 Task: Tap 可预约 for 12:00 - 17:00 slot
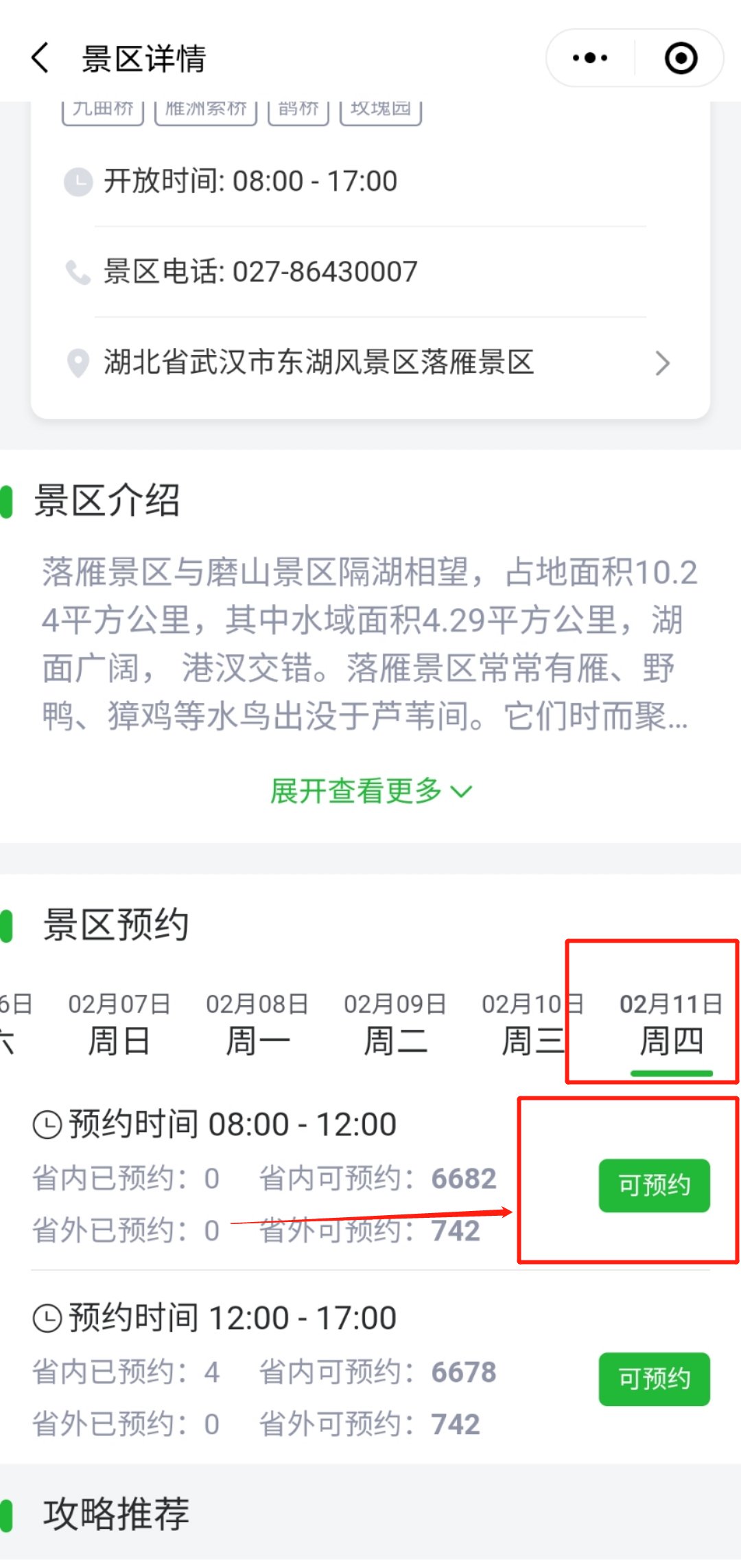click(655, 1379)
